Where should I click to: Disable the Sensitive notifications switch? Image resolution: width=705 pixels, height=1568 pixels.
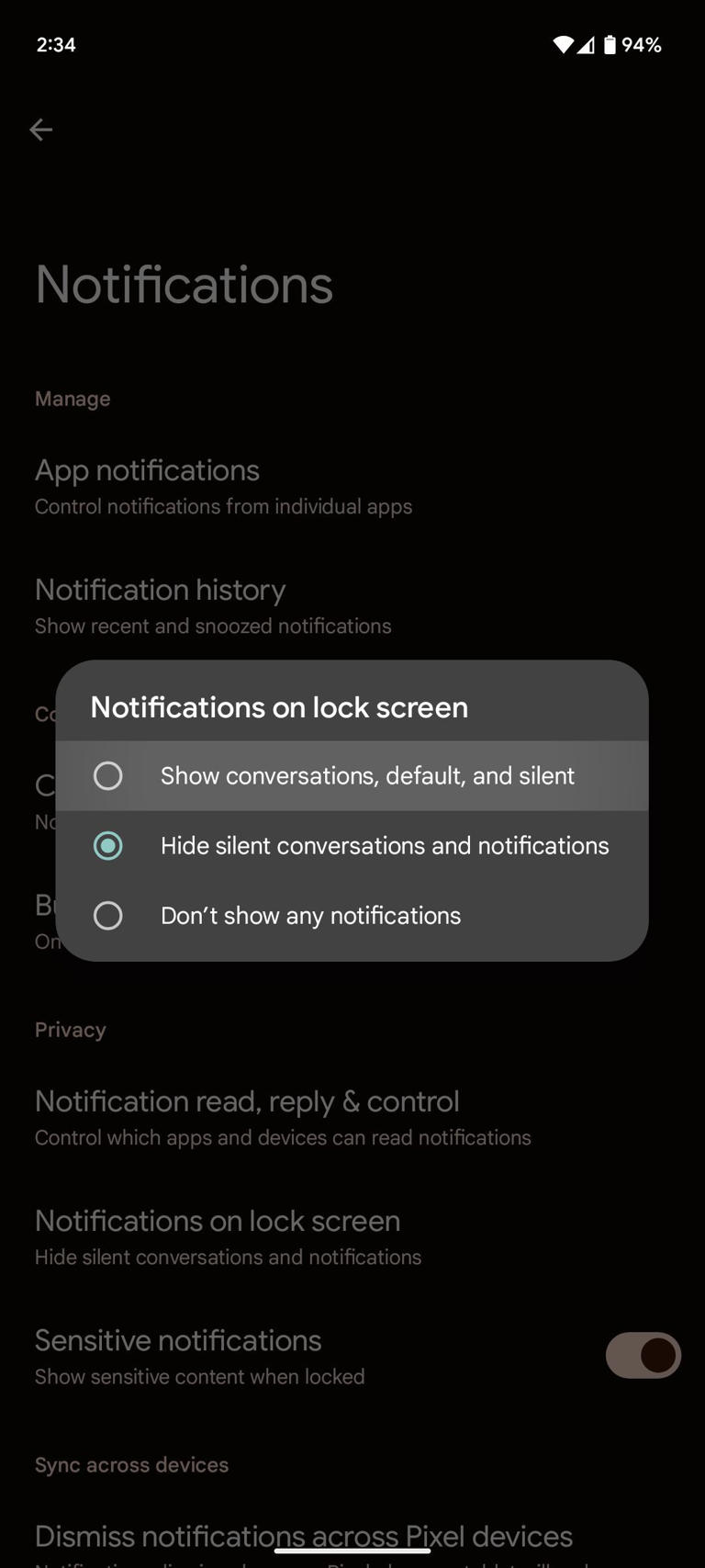[x=643, y=1355]
